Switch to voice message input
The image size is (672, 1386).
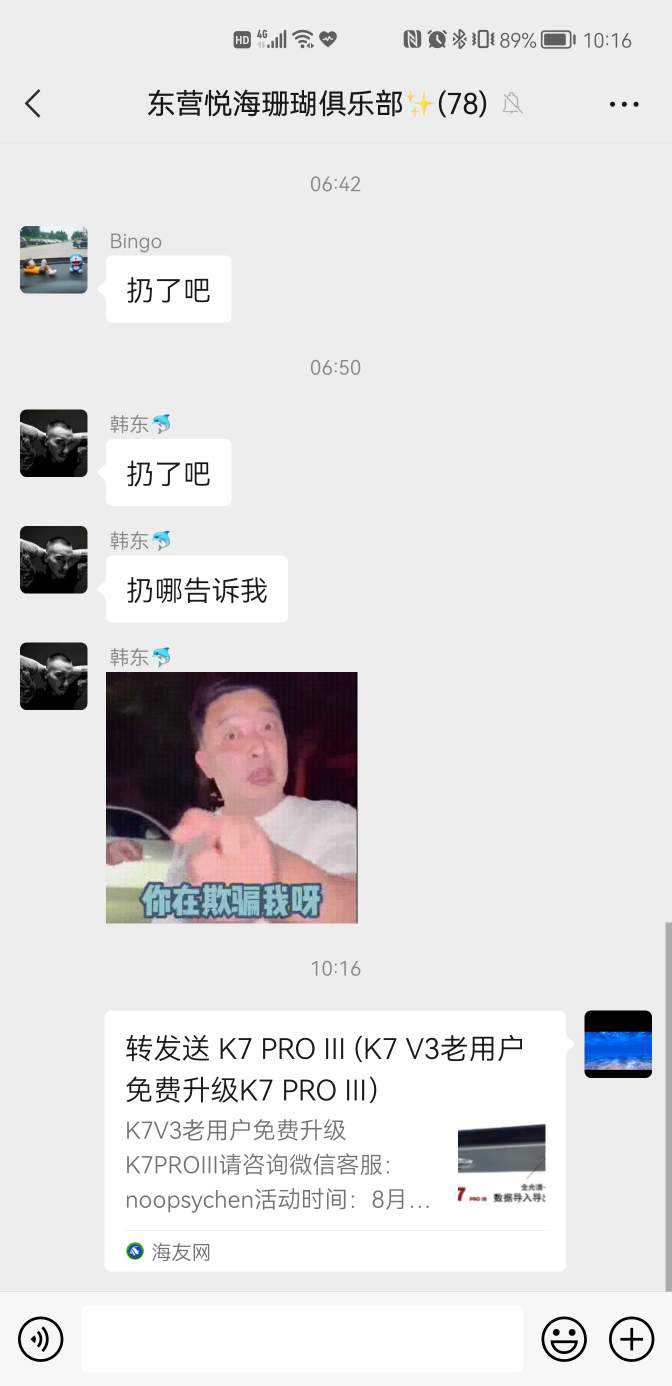pos(41,1338)
